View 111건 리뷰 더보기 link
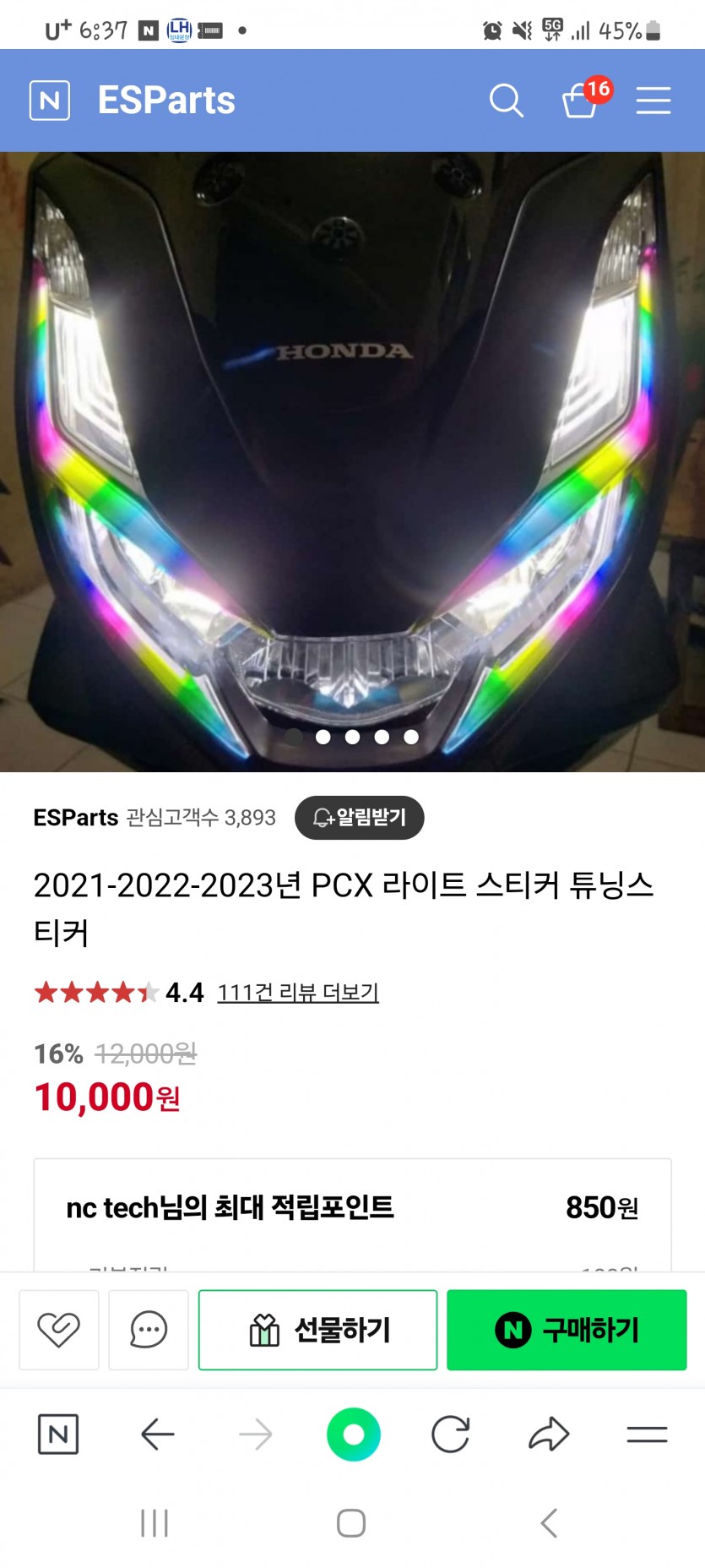This screenshot has width=705, height=1568. (298, 992)
